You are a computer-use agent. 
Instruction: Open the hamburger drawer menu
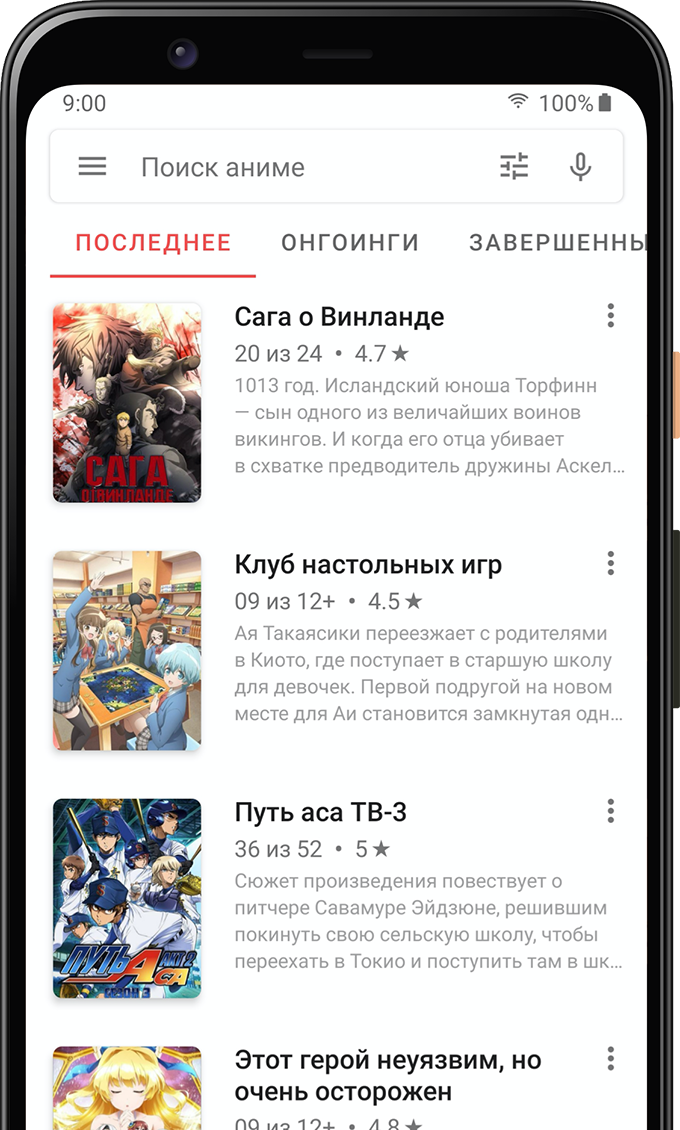(92, 167)
